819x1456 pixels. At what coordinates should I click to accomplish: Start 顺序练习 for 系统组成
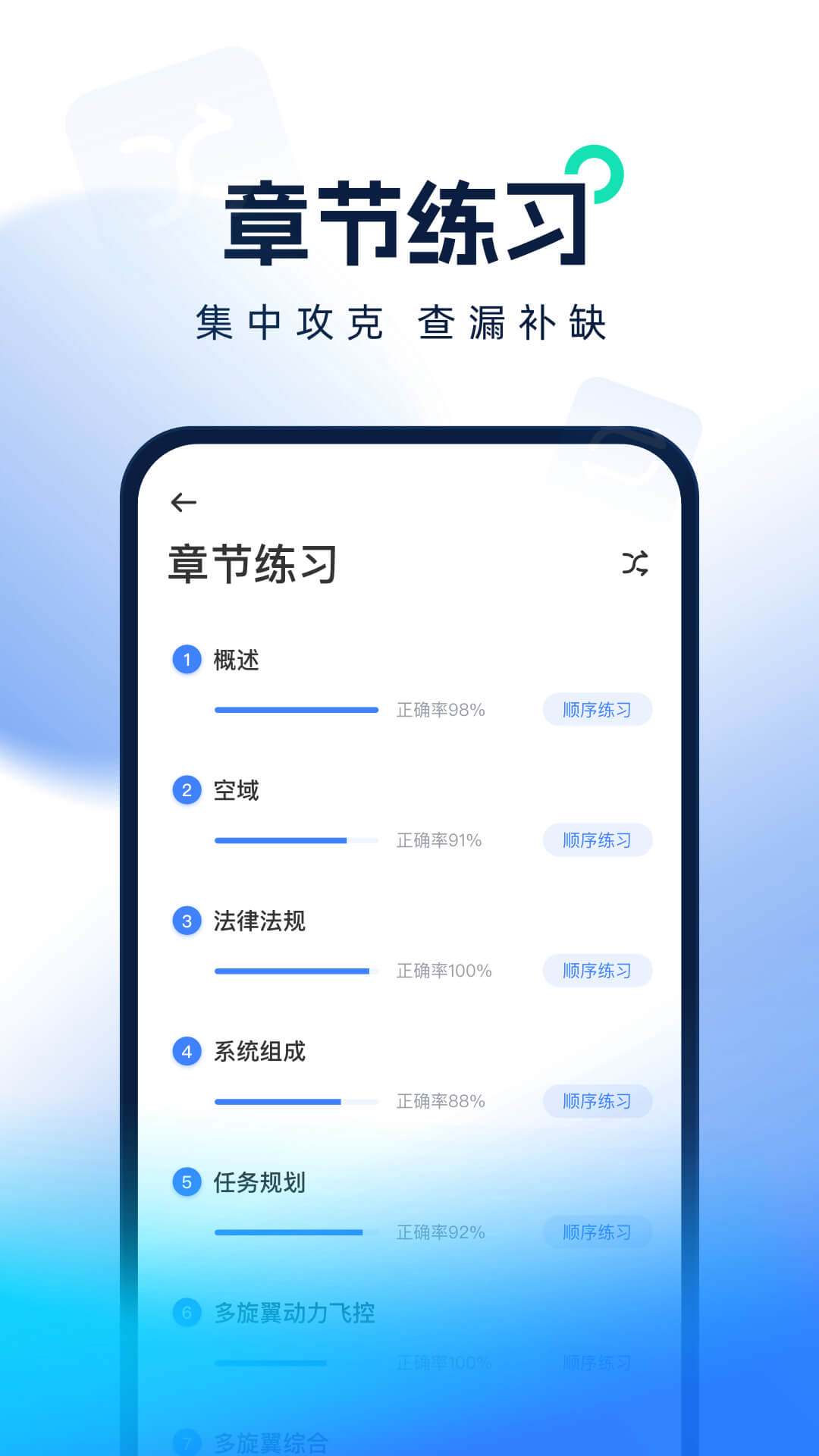point(598,1101)
